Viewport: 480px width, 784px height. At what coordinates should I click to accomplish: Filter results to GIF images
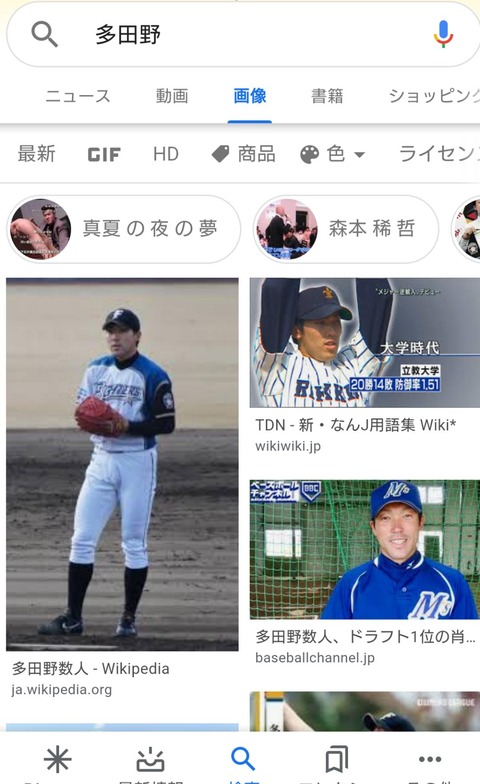click(104, 154)
